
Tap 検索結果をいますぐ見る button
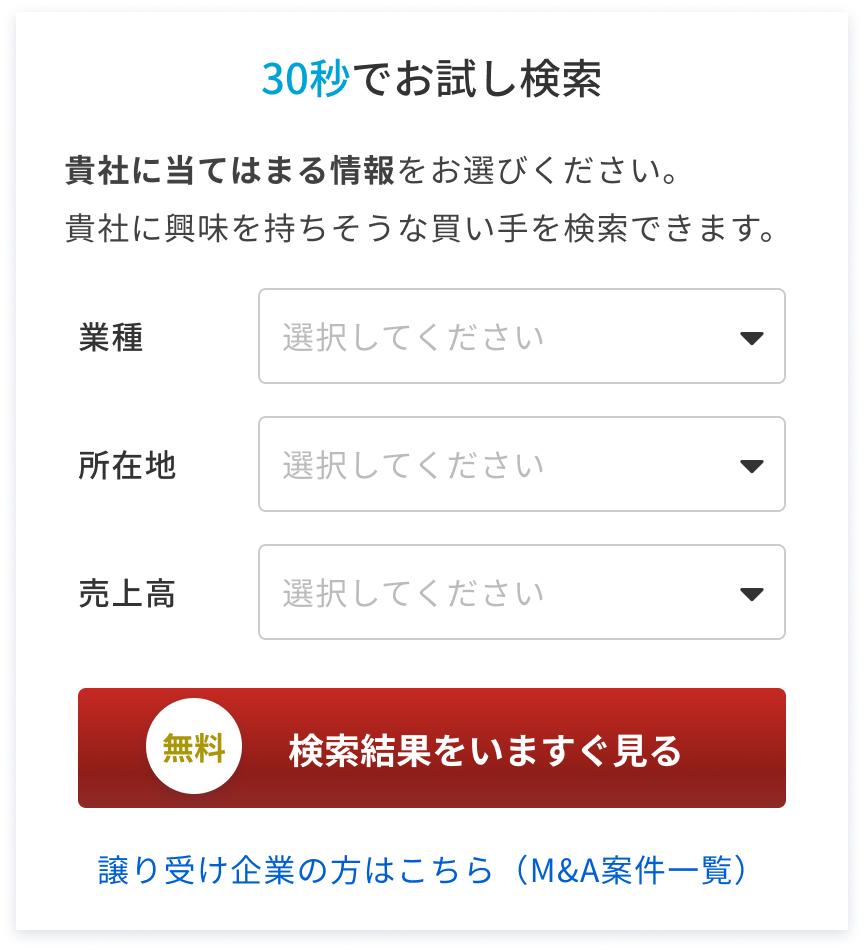coord(432,748)
